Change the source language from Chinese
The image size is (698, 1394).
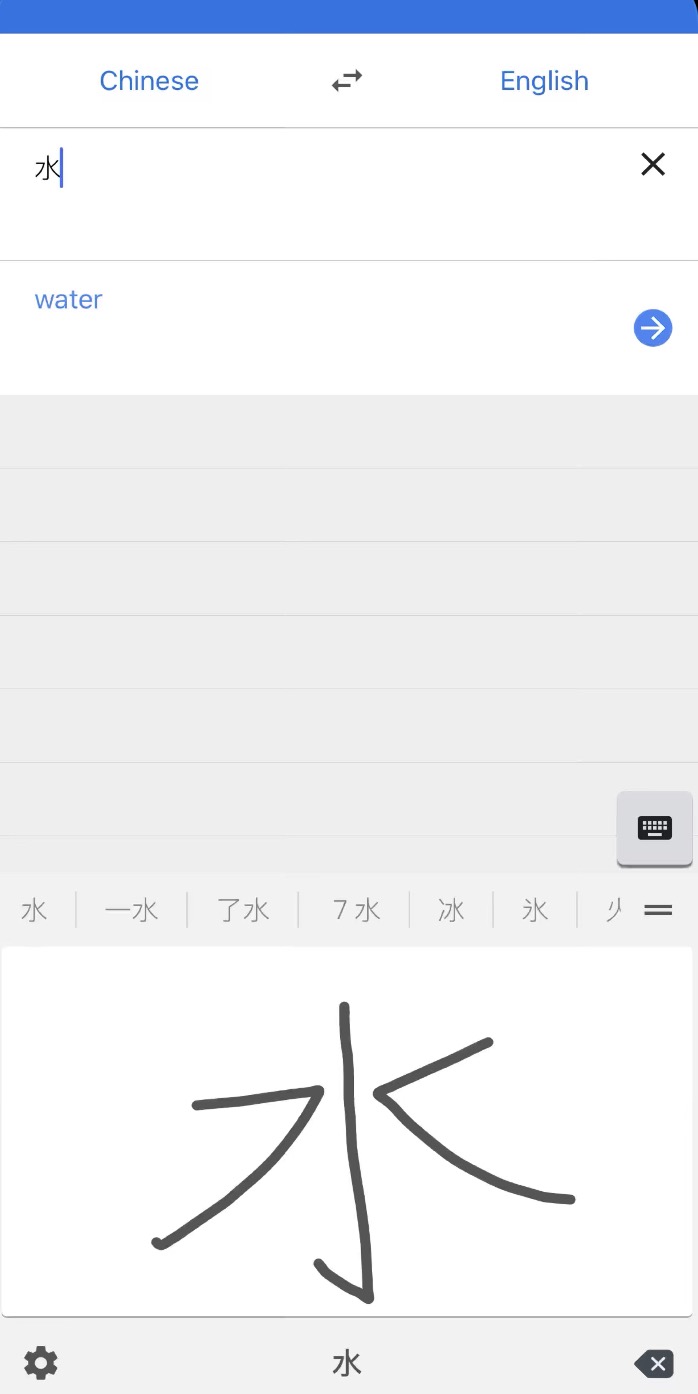(149, 81)
